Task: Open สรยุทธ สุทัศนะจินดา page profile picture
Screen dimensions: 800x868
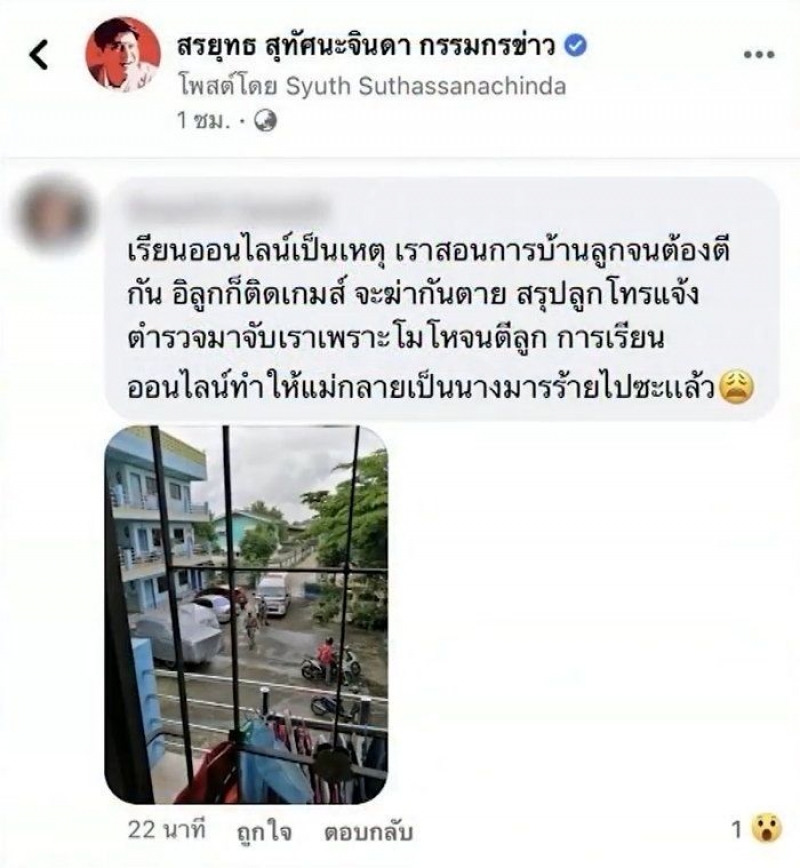Action: tap(123, 55)
